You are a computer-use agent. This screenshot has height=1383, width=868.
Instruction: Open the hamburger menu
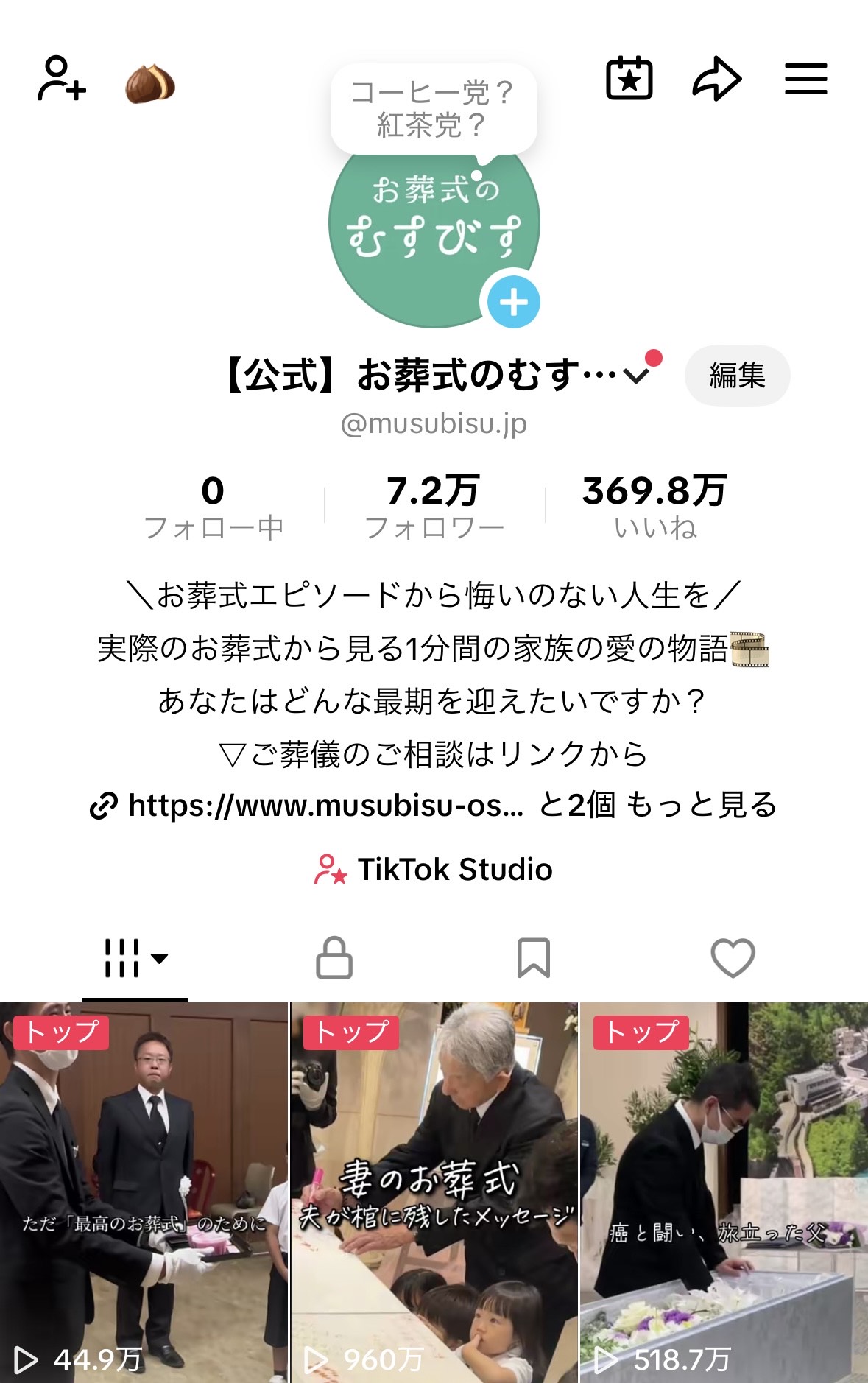click(x=805, y=79)
